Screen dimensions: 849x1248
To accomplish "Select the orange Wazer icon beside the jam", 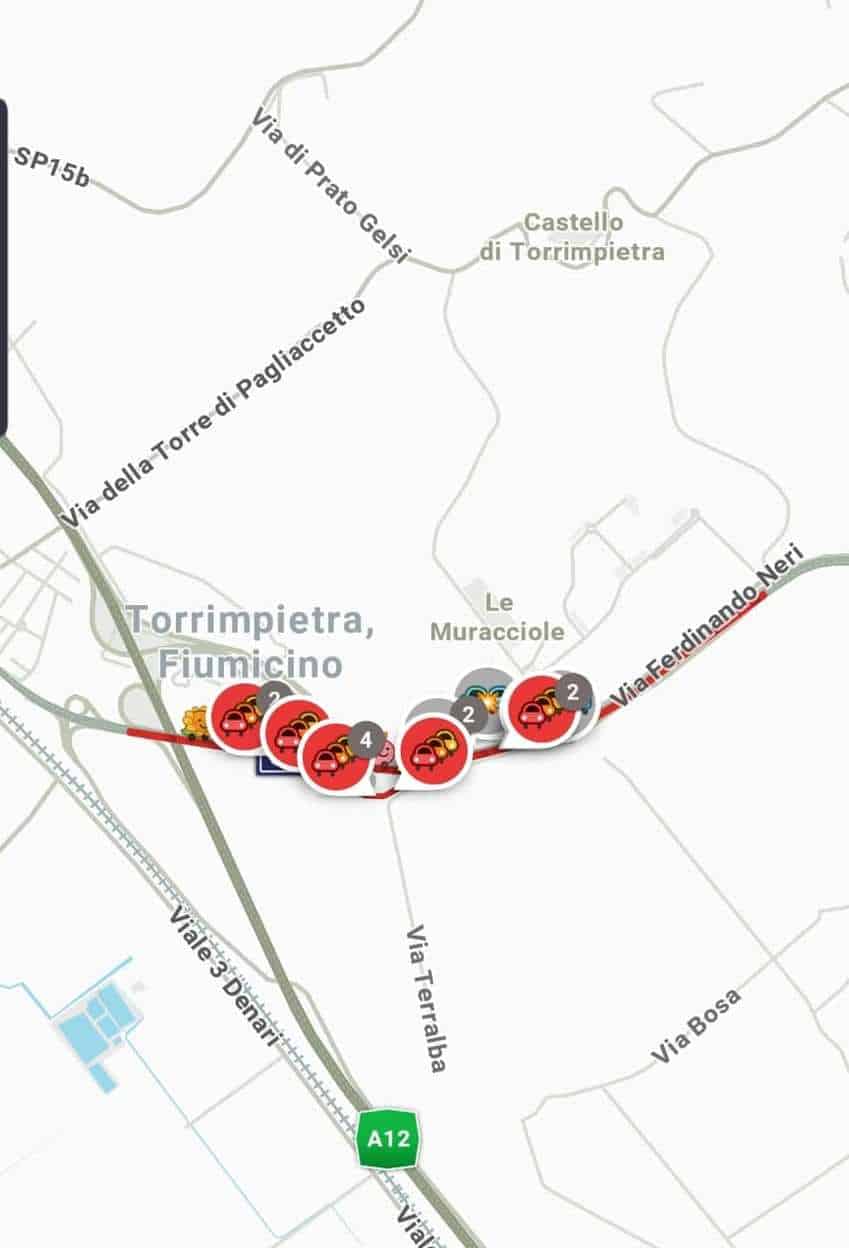I will point(196,722).
